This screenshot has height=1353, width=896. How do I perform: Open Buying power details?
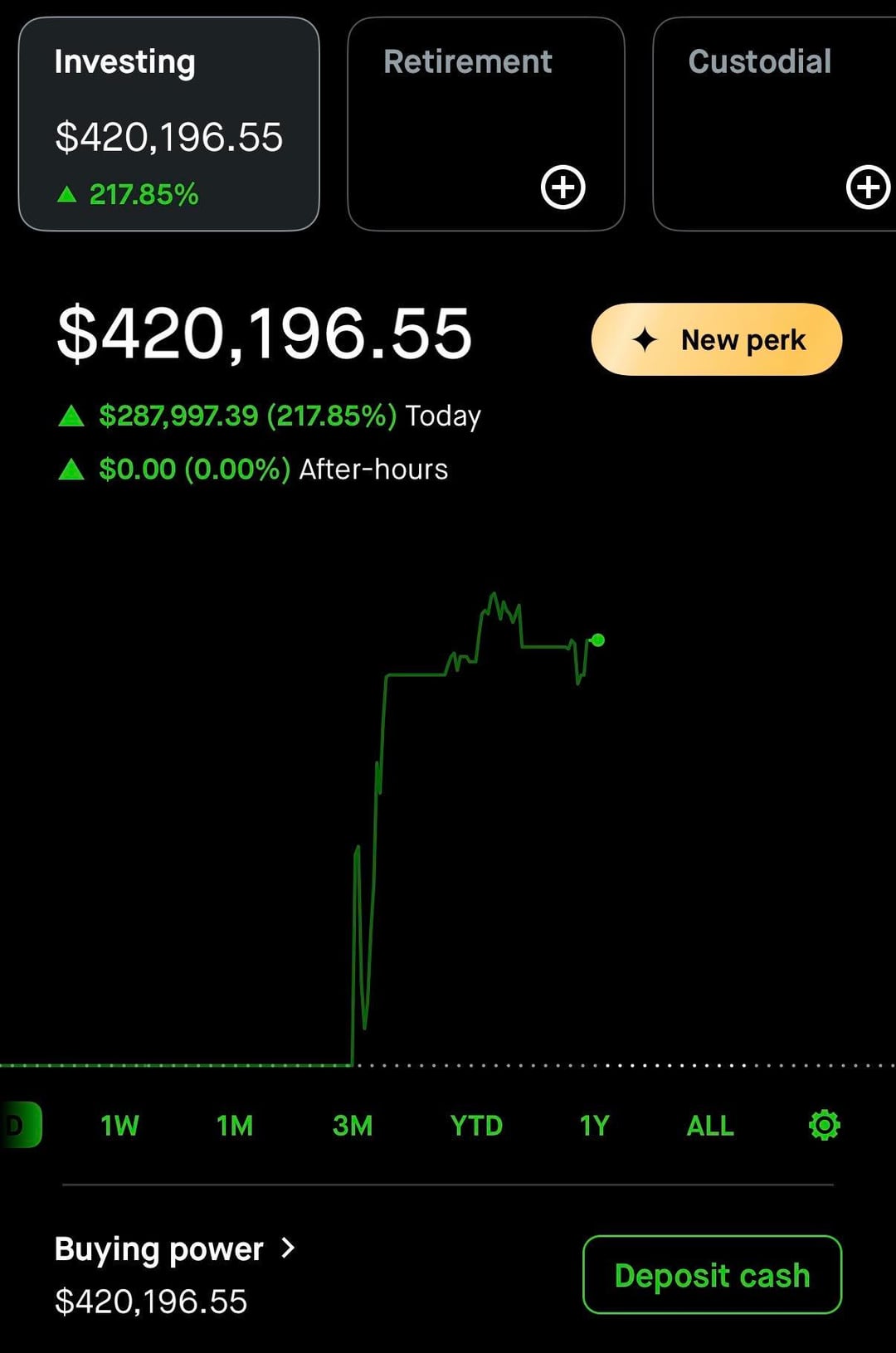174,1249
